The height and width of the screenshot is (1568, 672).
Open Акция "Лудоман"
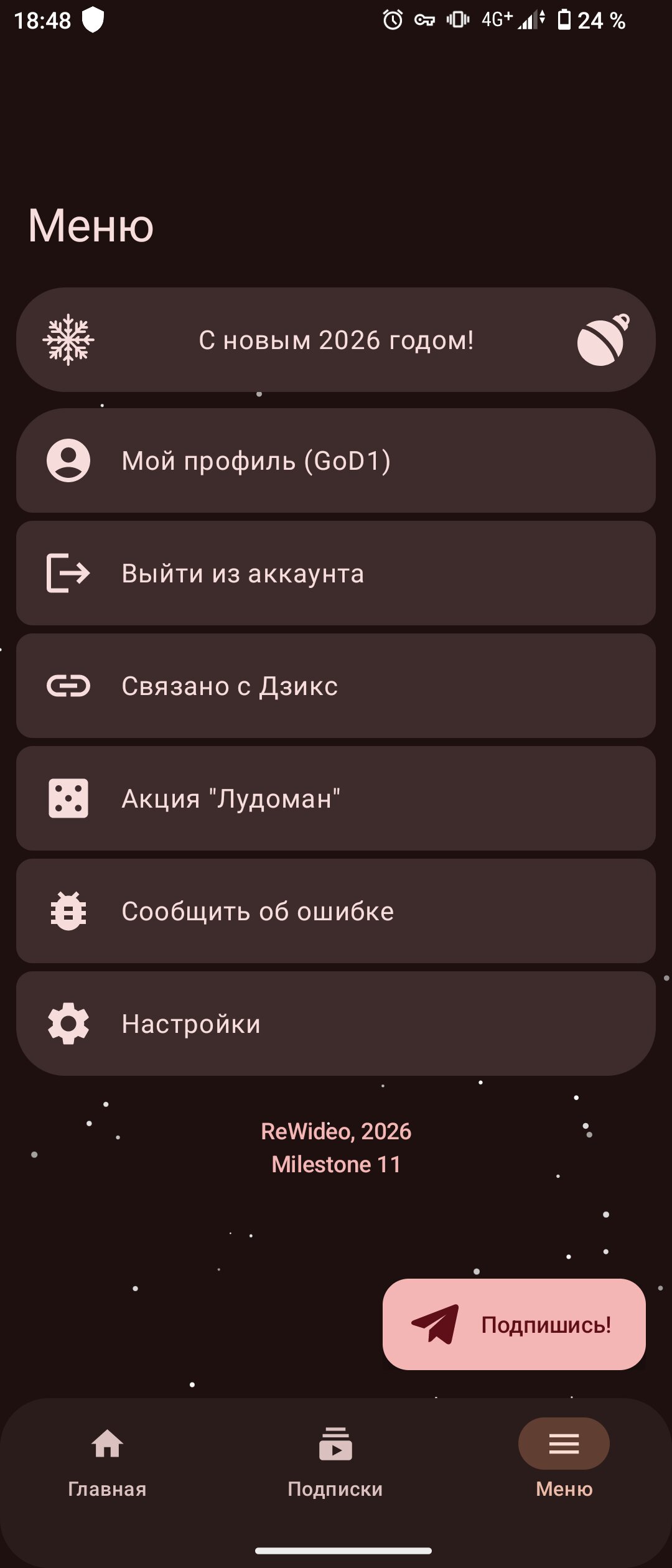click(336, 798)
